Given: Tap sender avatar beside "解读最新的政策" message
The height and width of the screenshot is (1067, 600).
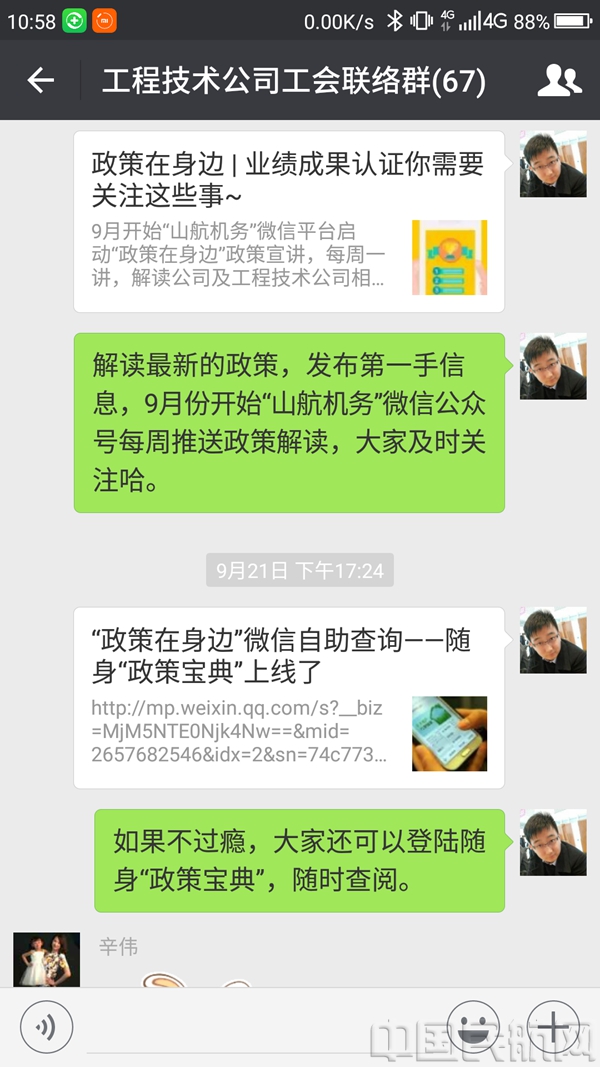Looking at the screenshot, I should pyautogui.click(x=553, y=366).
